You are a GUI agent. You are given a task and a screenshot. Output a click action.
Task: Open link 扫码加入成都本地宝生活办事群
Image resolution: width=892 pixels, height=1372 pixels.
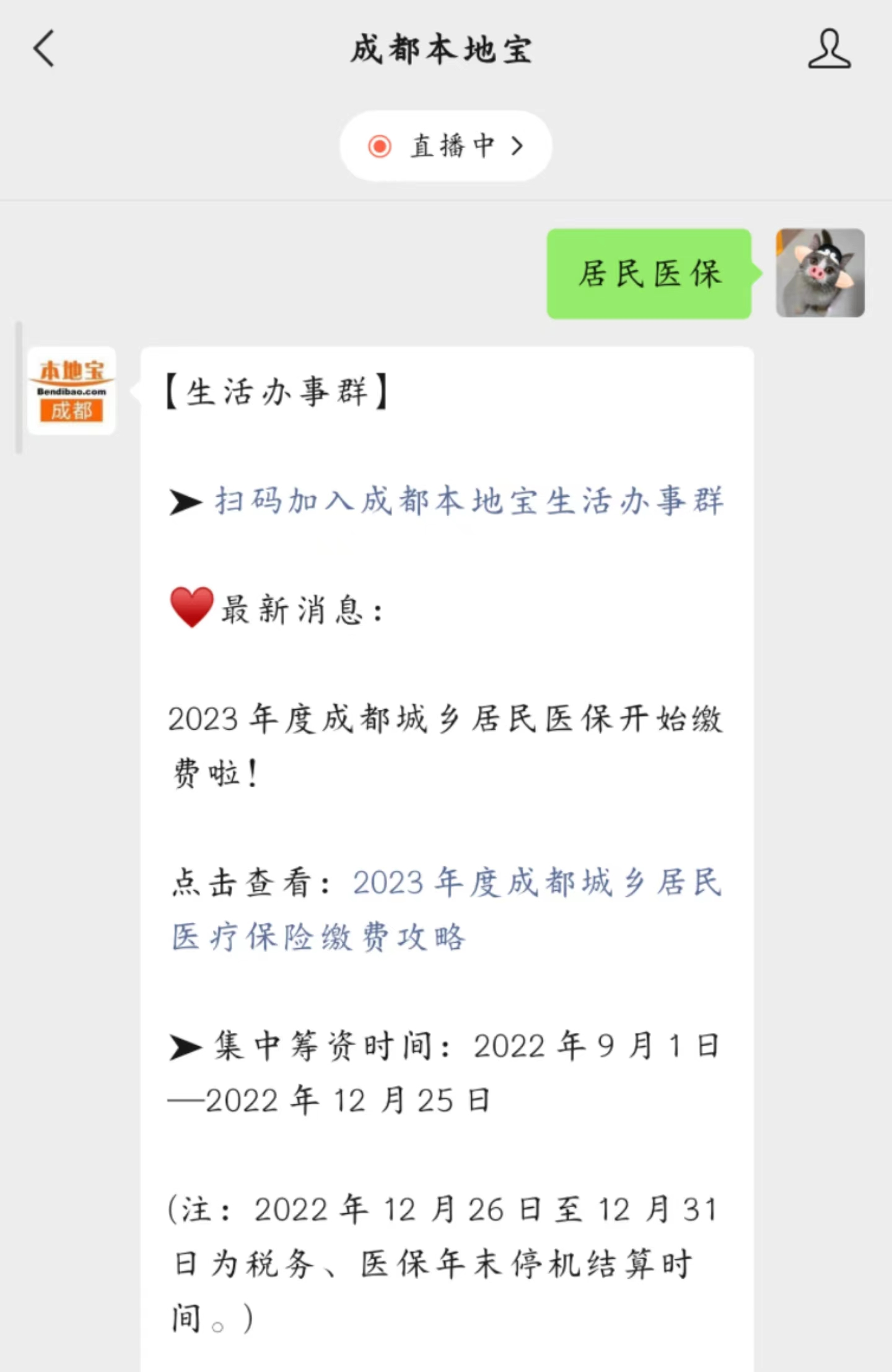pyautogui.click(x=468, y=501)
